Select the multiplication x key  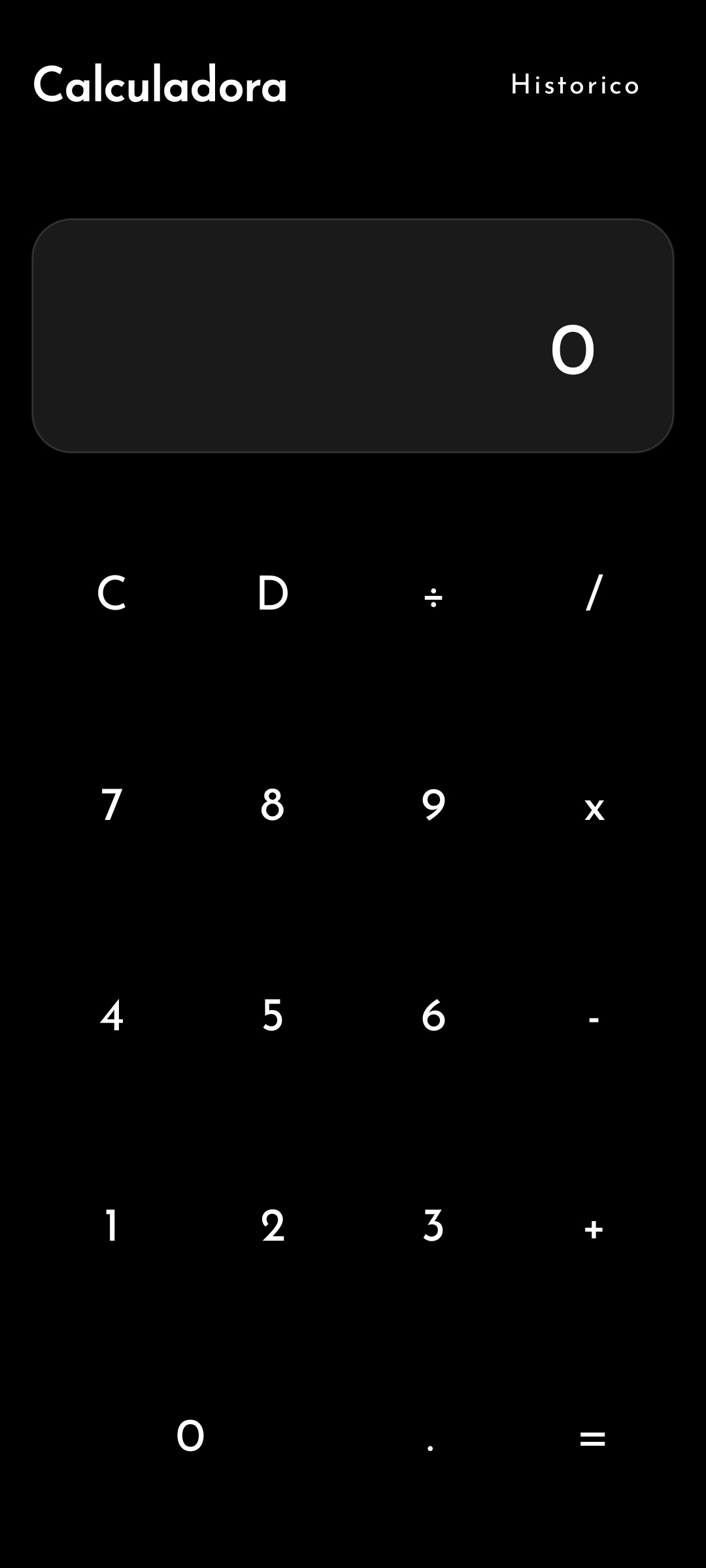click(x=594, y=808)
